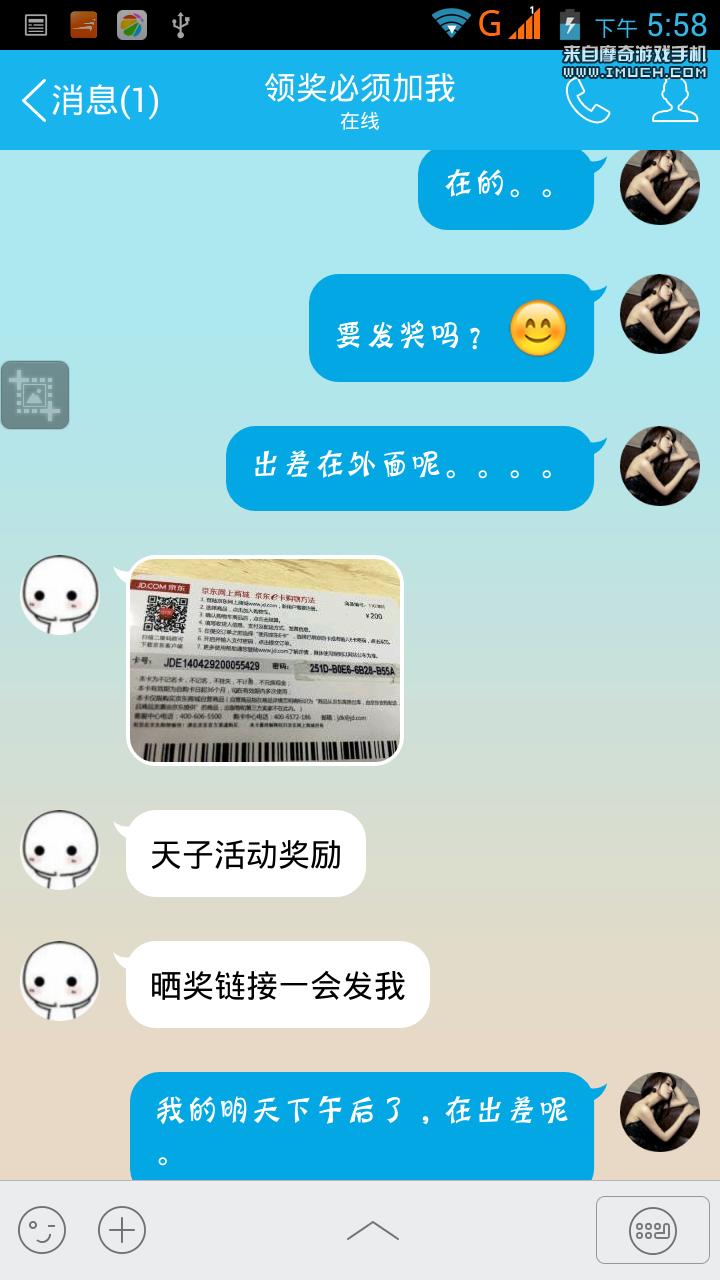Start a voice call with this contact
Viewport: 720px width, 1280px height.
click(x=587, y=100)
